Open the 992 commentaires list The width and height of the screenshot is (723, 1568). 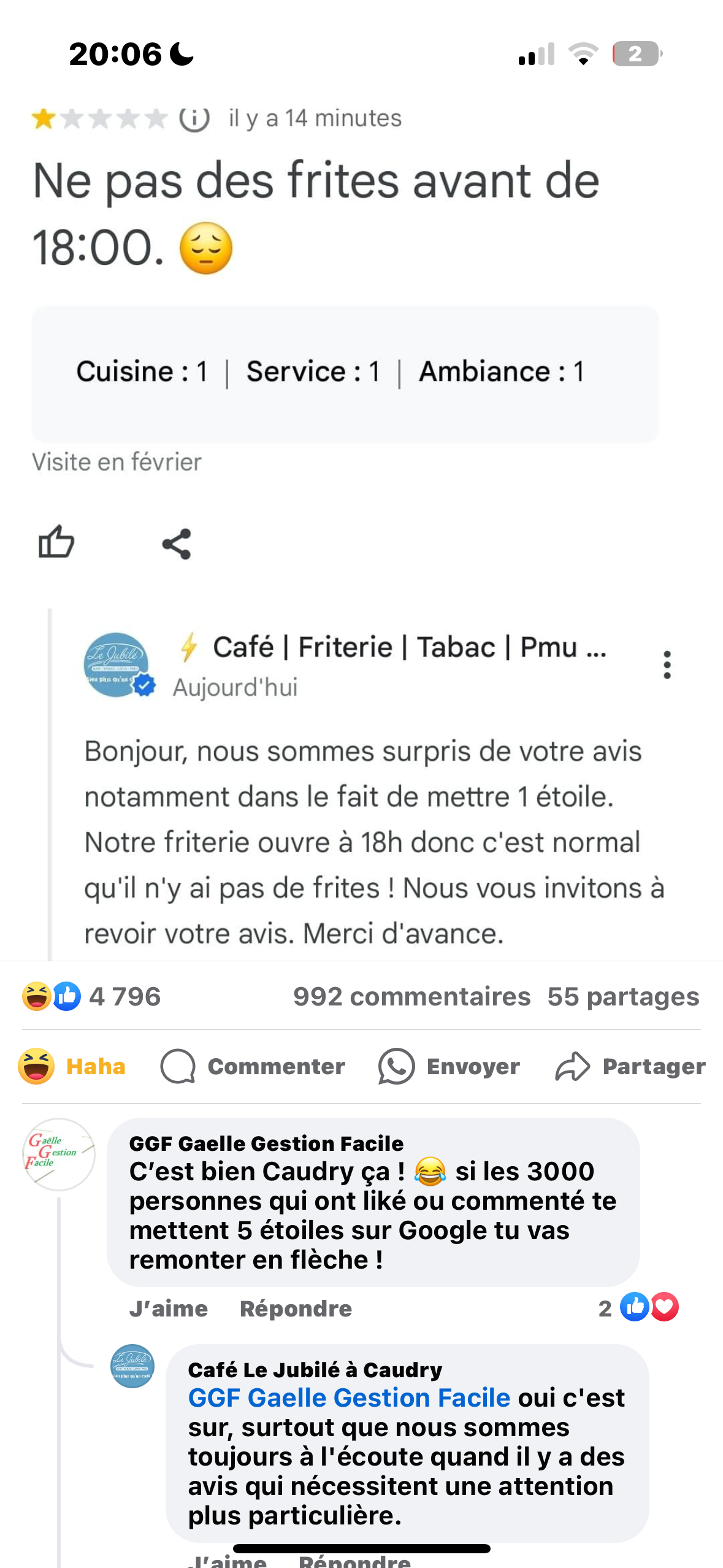coord(411,996)
